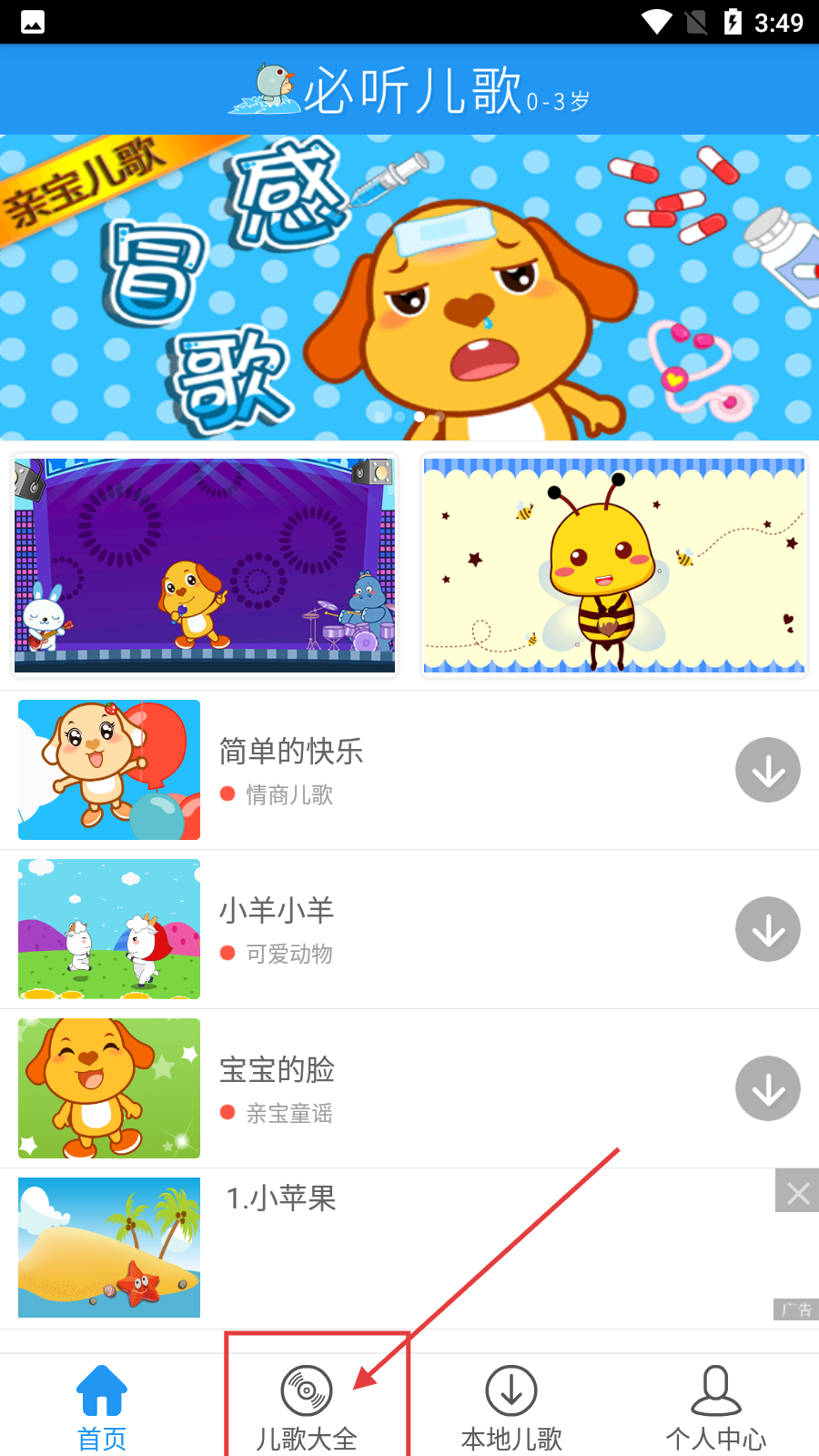Open the 感冒歌 banner
This screenshot has height=1456, width=819.
pyautogui.click(x=409, y=288)
